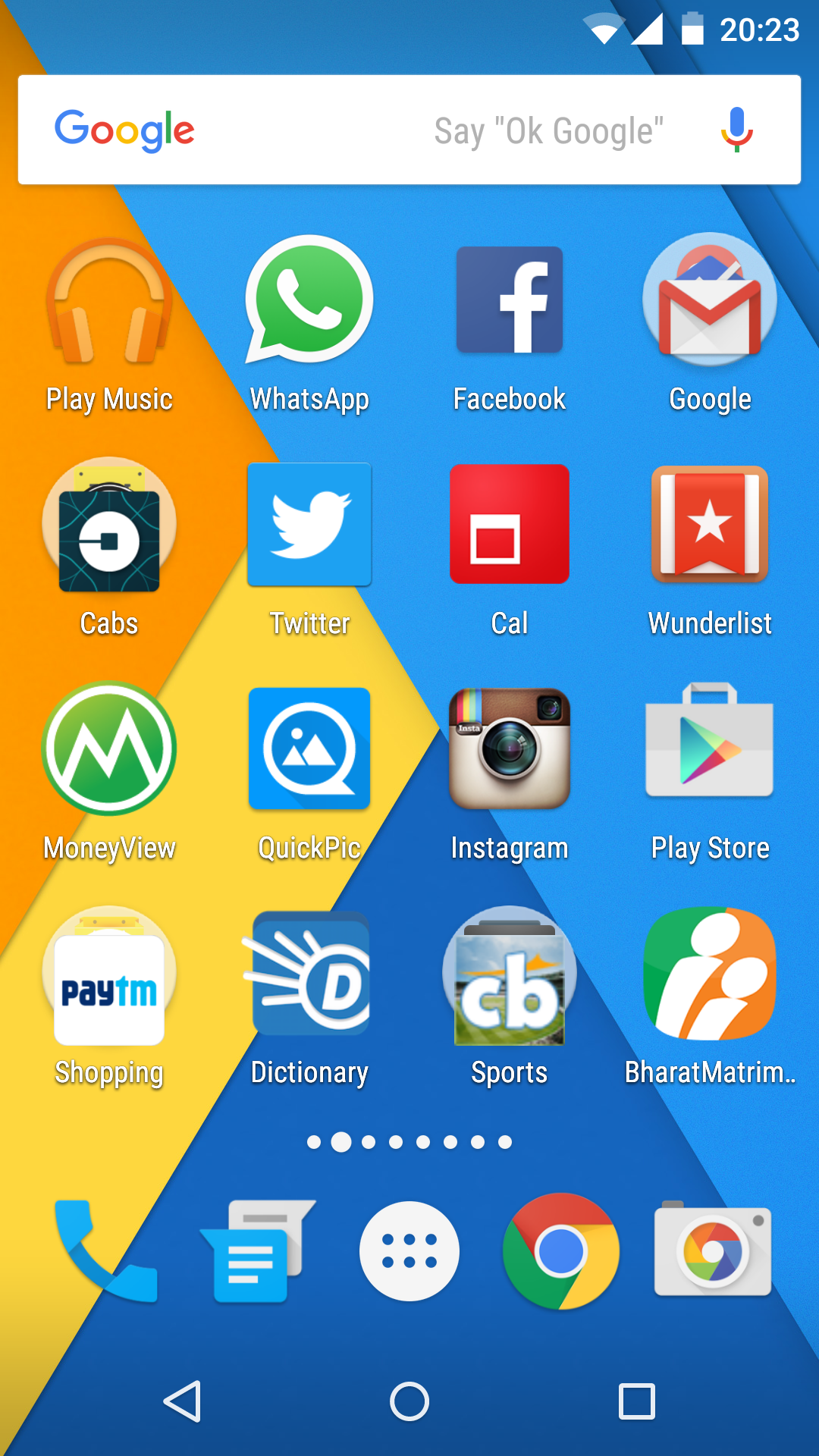Open the app drawer

coord(409,1251)
